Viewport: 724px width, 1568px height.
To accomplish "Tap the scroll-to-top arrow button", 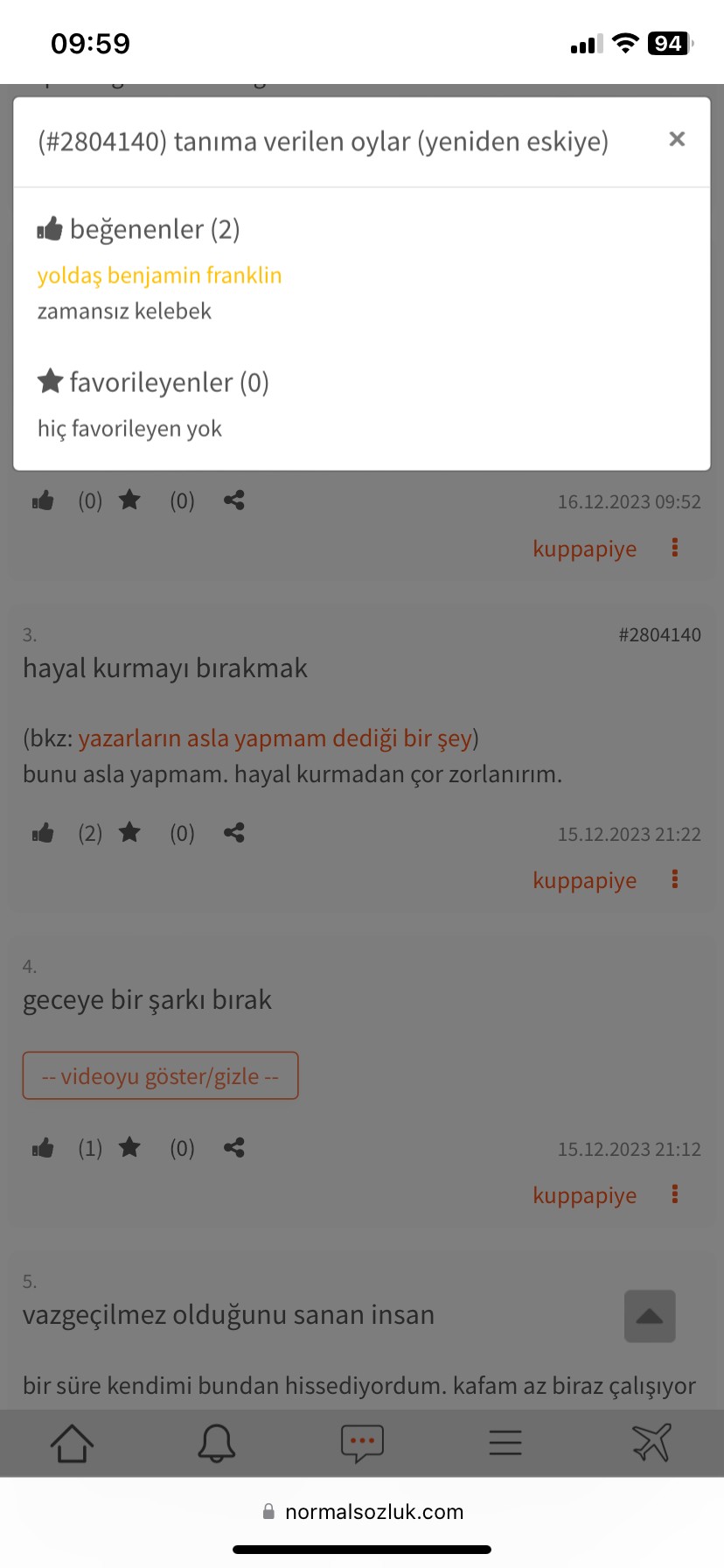I will click(650, 1316).
